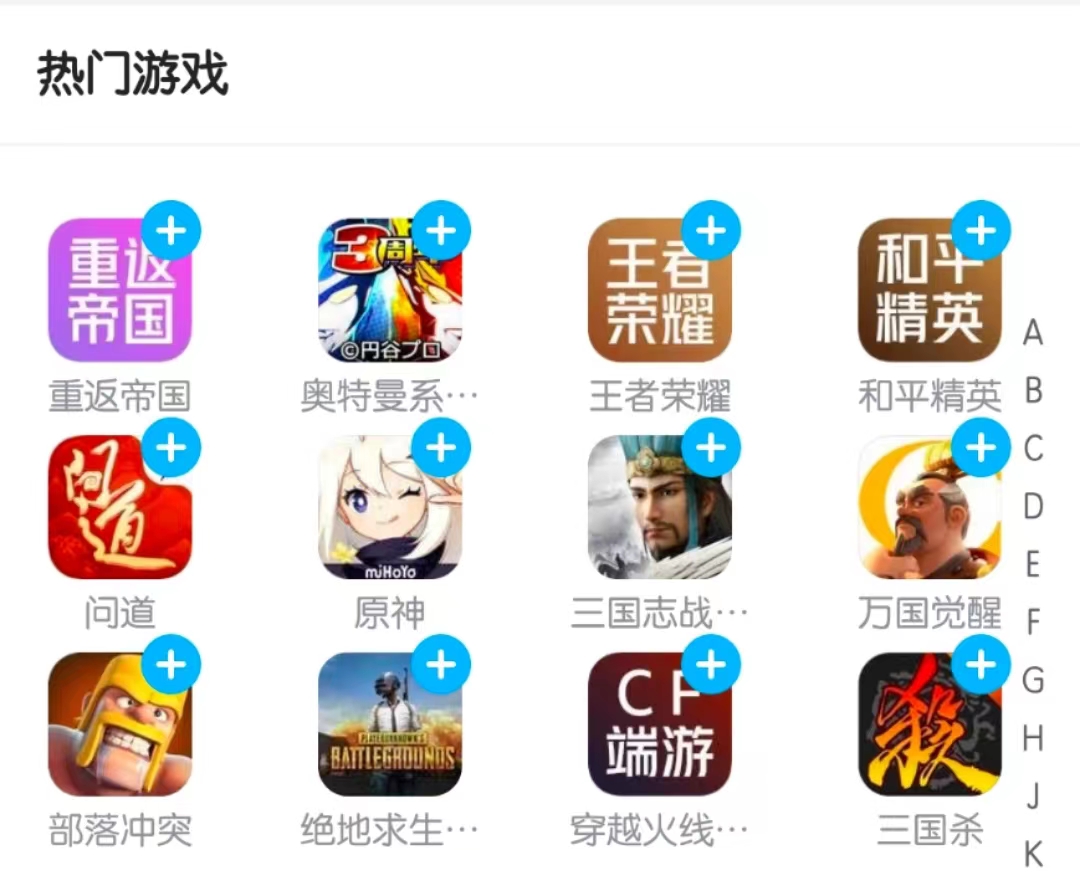Image resolution: width=1080 pixels, height=886 pixels.
Task: Open the 和平精英 game tile
Action: 929,291
